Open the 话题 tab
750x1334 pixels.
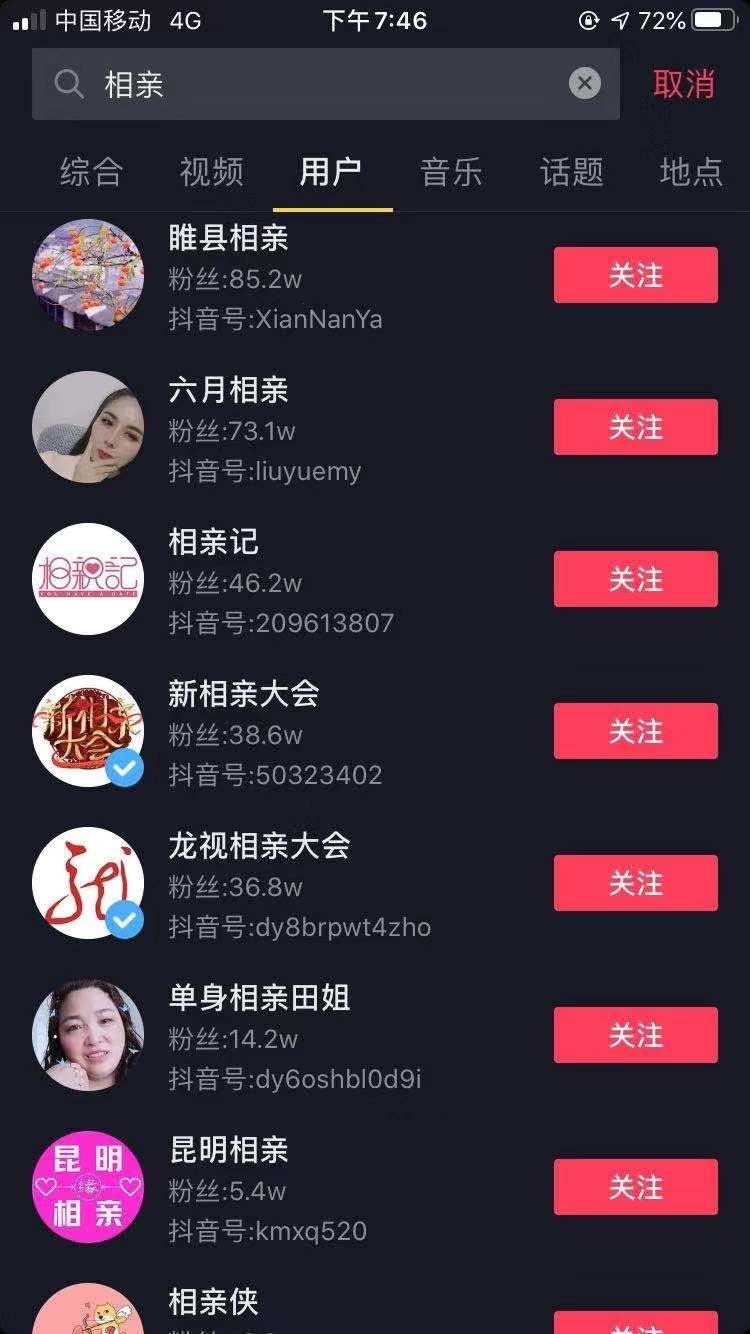(571, 172)
